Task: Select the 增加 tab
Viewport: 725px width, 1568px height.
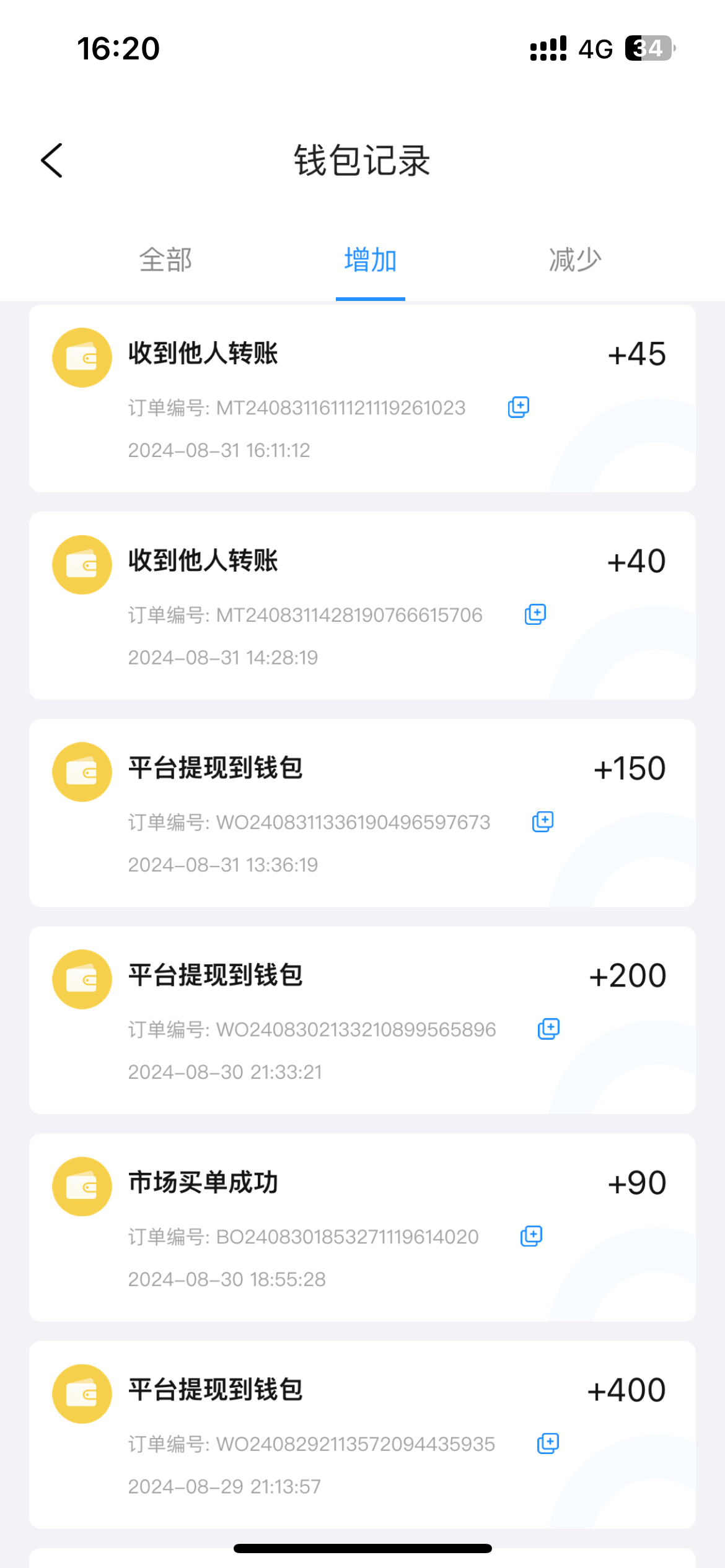Action: [371, 260]
